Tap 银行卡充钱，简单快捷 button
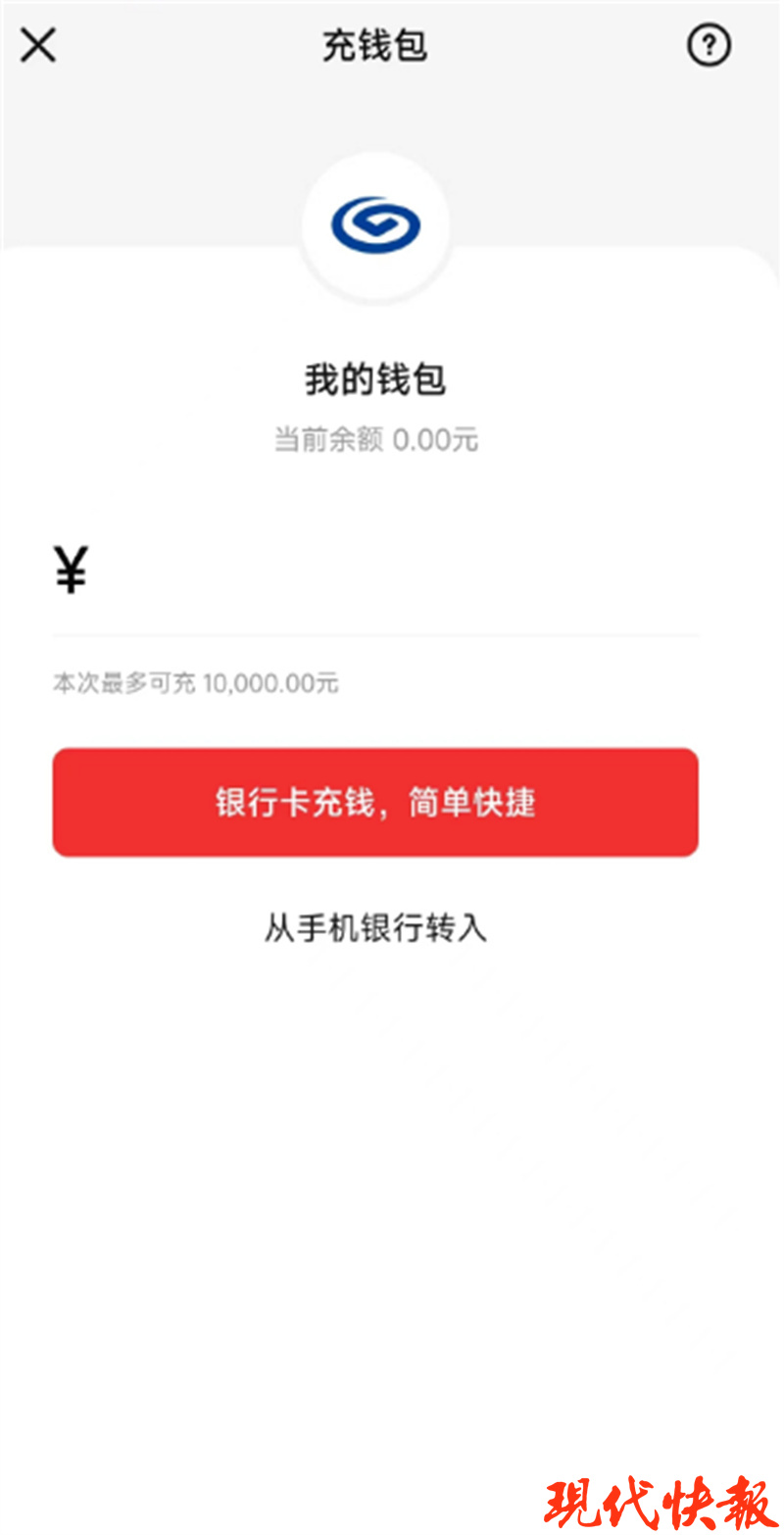 click(375, 802)
